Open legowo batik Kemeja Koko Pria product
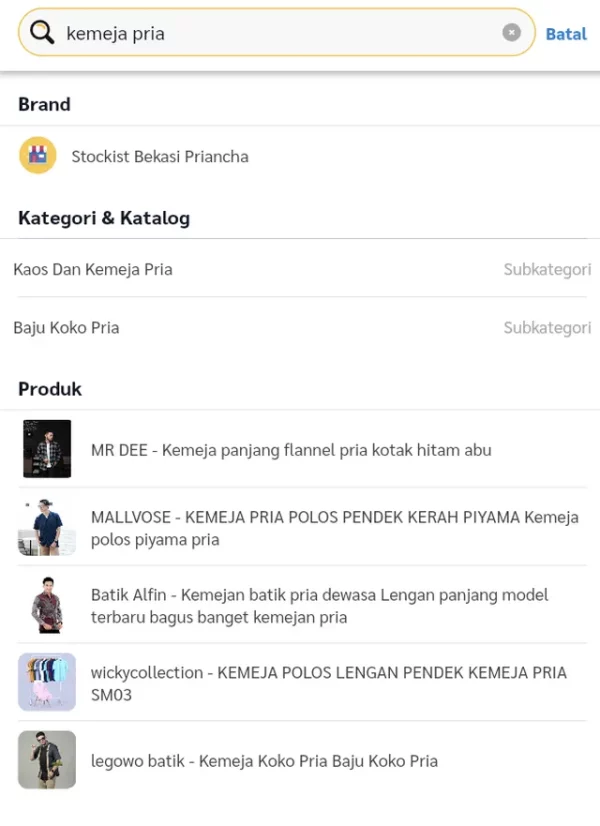 (x=264, y=761)
